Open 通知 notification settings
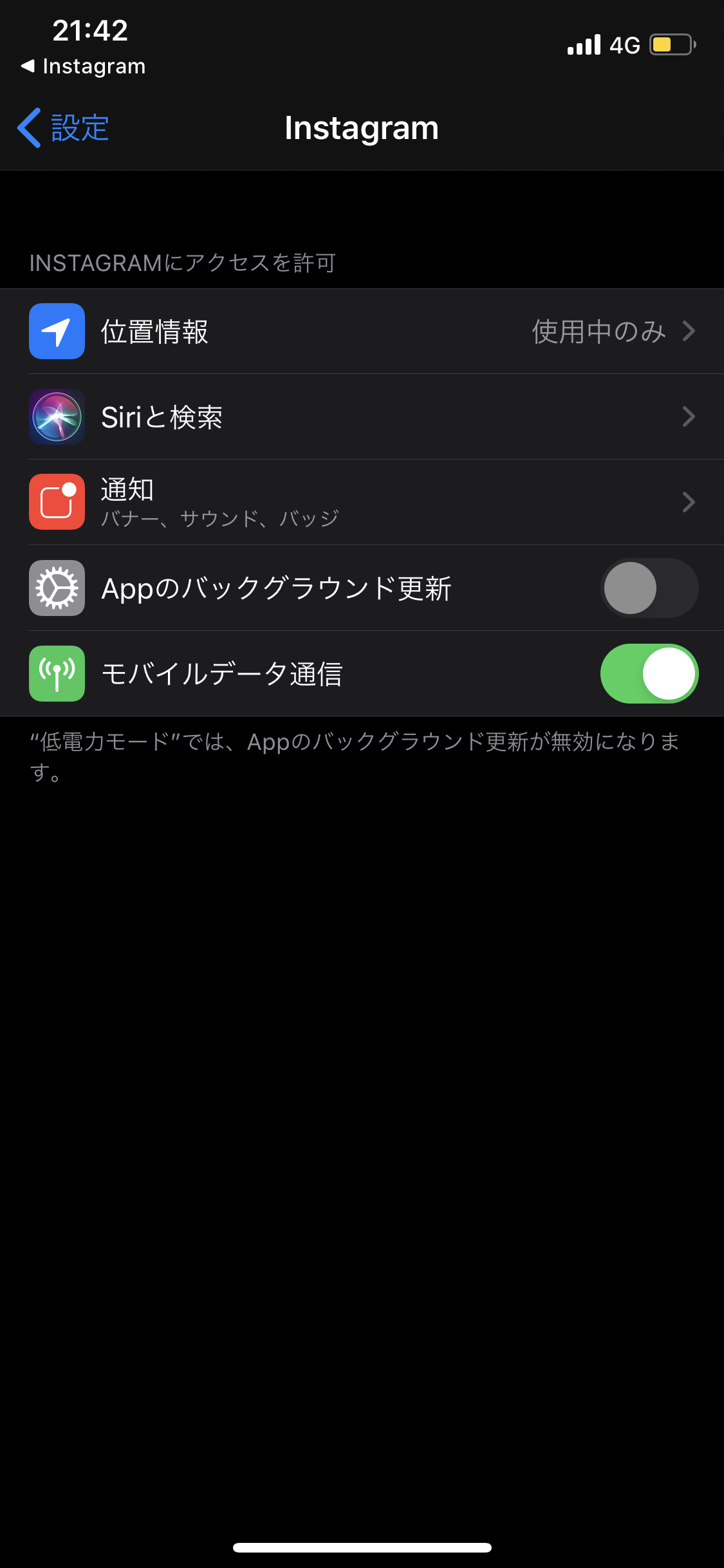 pyautogui.click(x=362, y=502)
